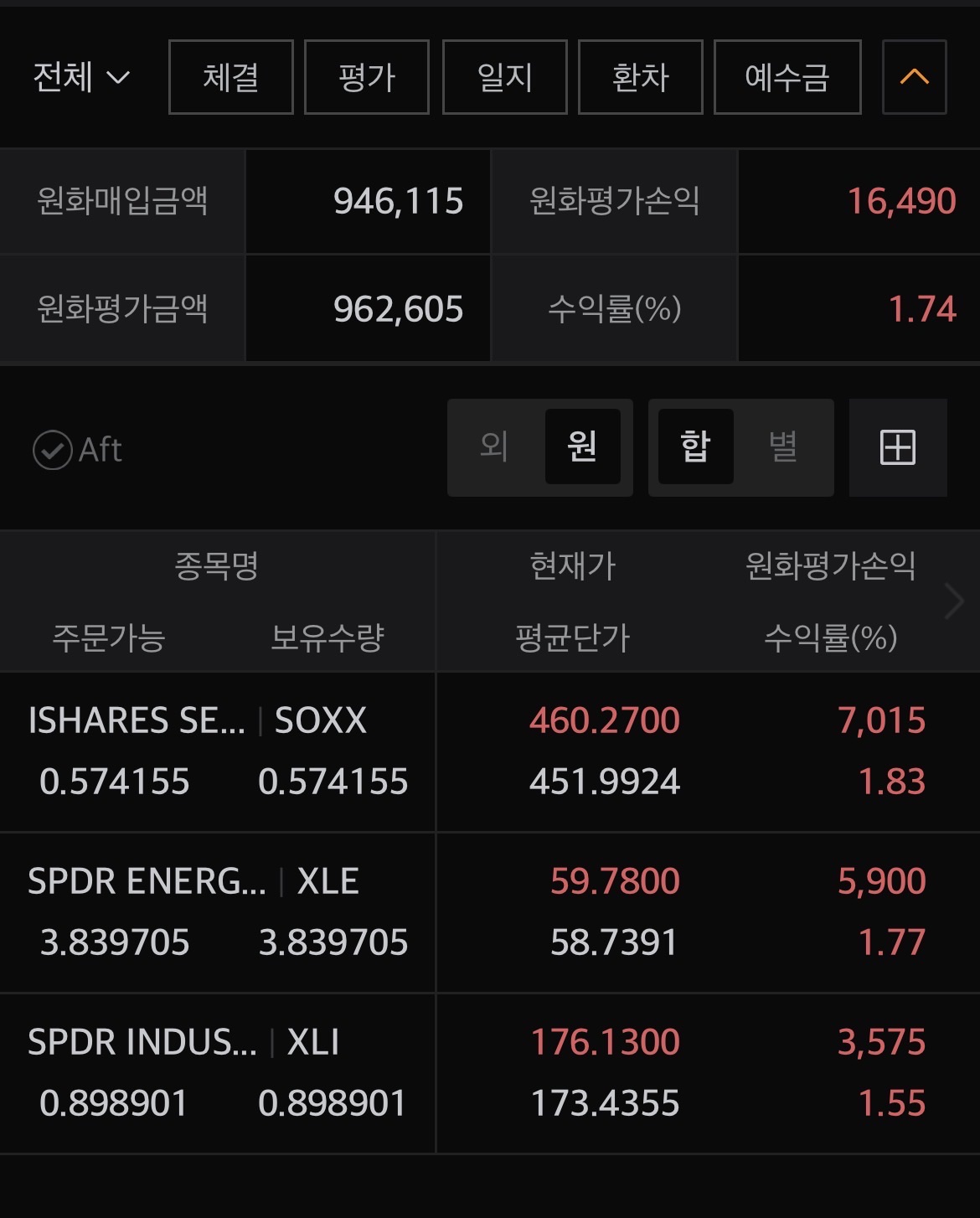Viewport: 980px width, 1218px height.
Task: Select the 원 currency option
Action: [x=583, y=446]
